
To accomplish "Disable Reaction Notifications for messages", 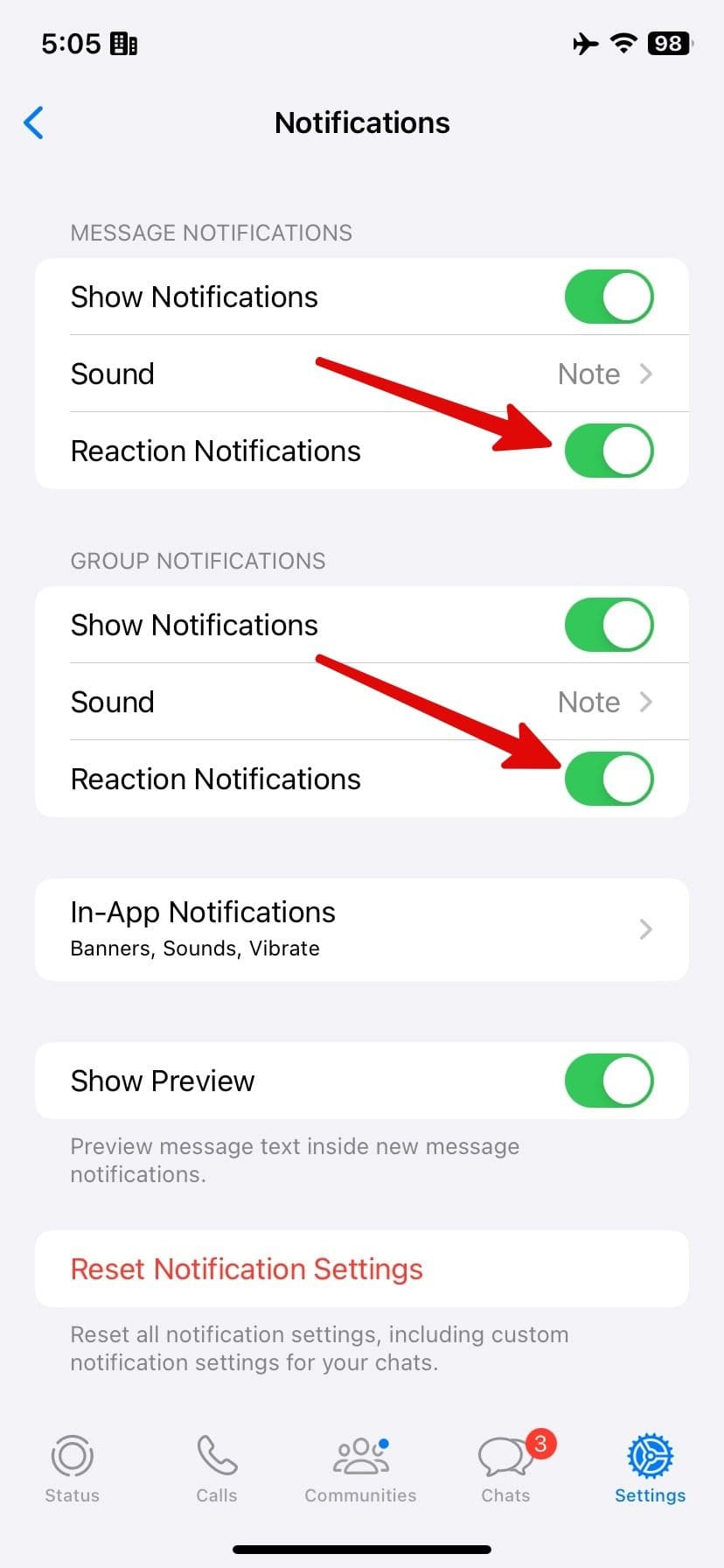I will pos(609,451).
